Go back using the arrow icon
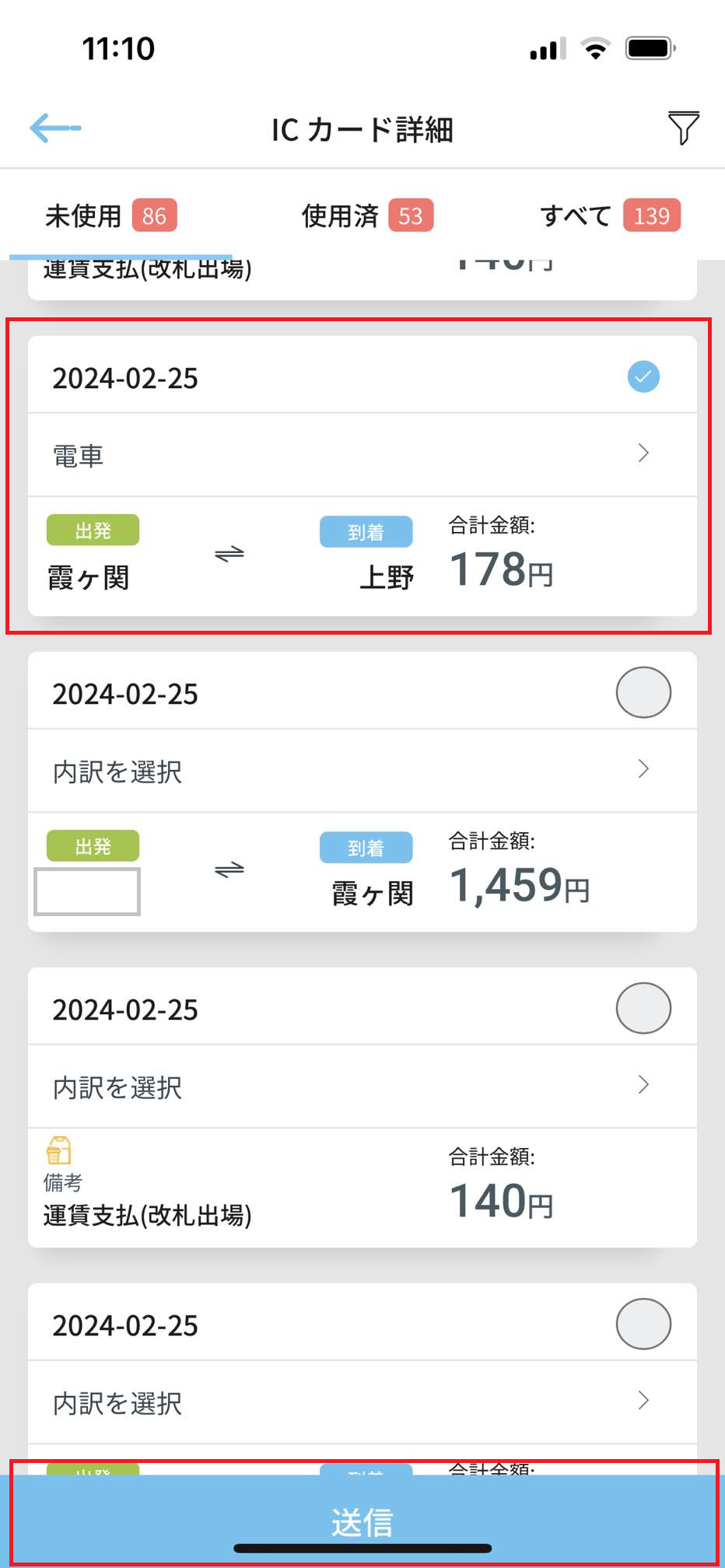Image resolution: width=725 pixels, height=1568 pixels. pyautogui.click(x=55, y=128)
